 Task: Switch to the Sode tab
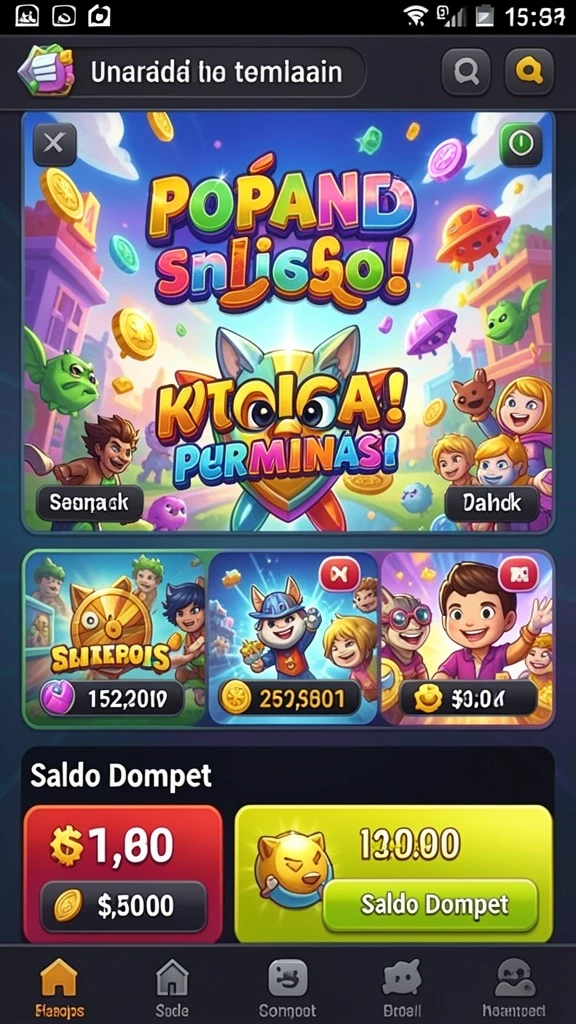coord(172,986)
